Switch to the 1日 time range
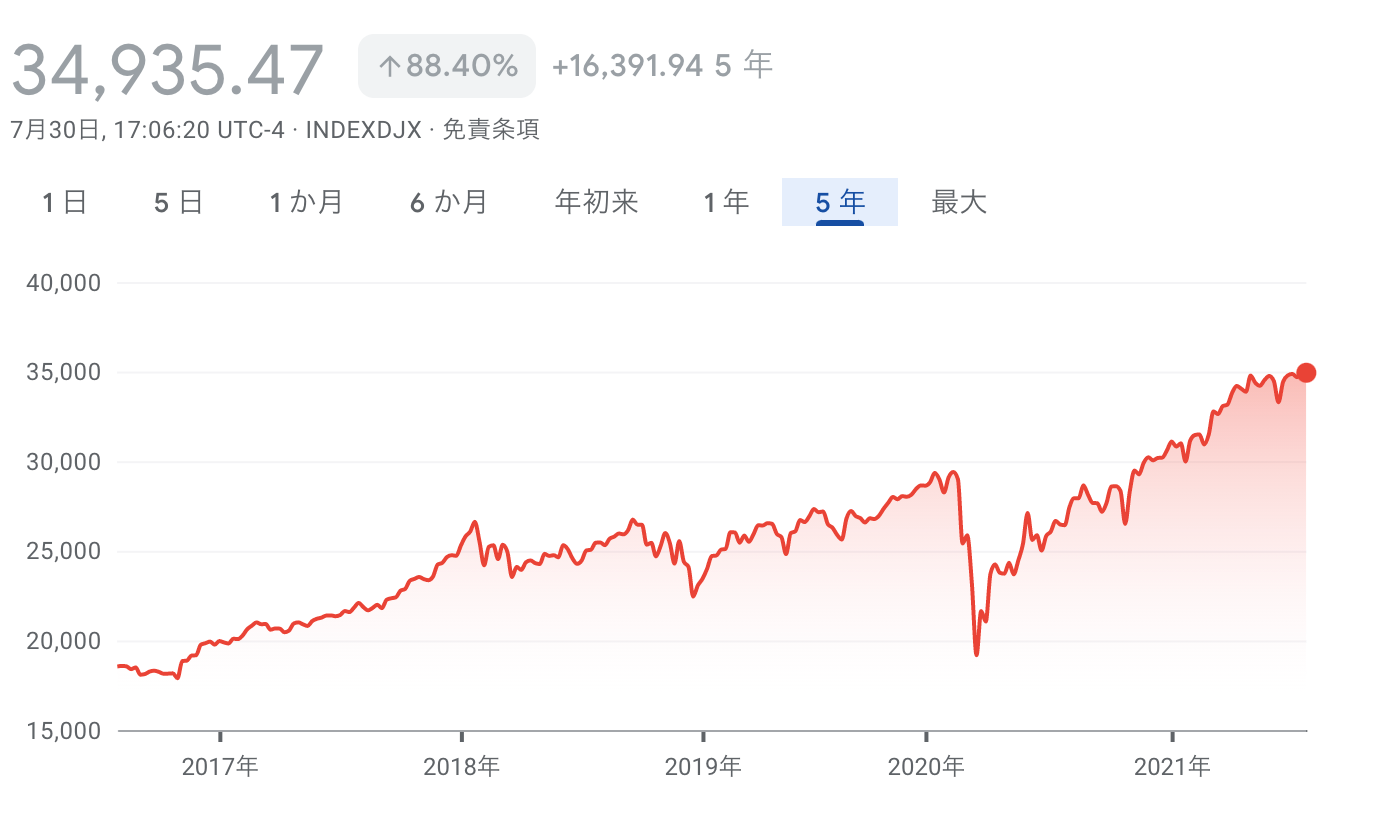 [65, 203]
